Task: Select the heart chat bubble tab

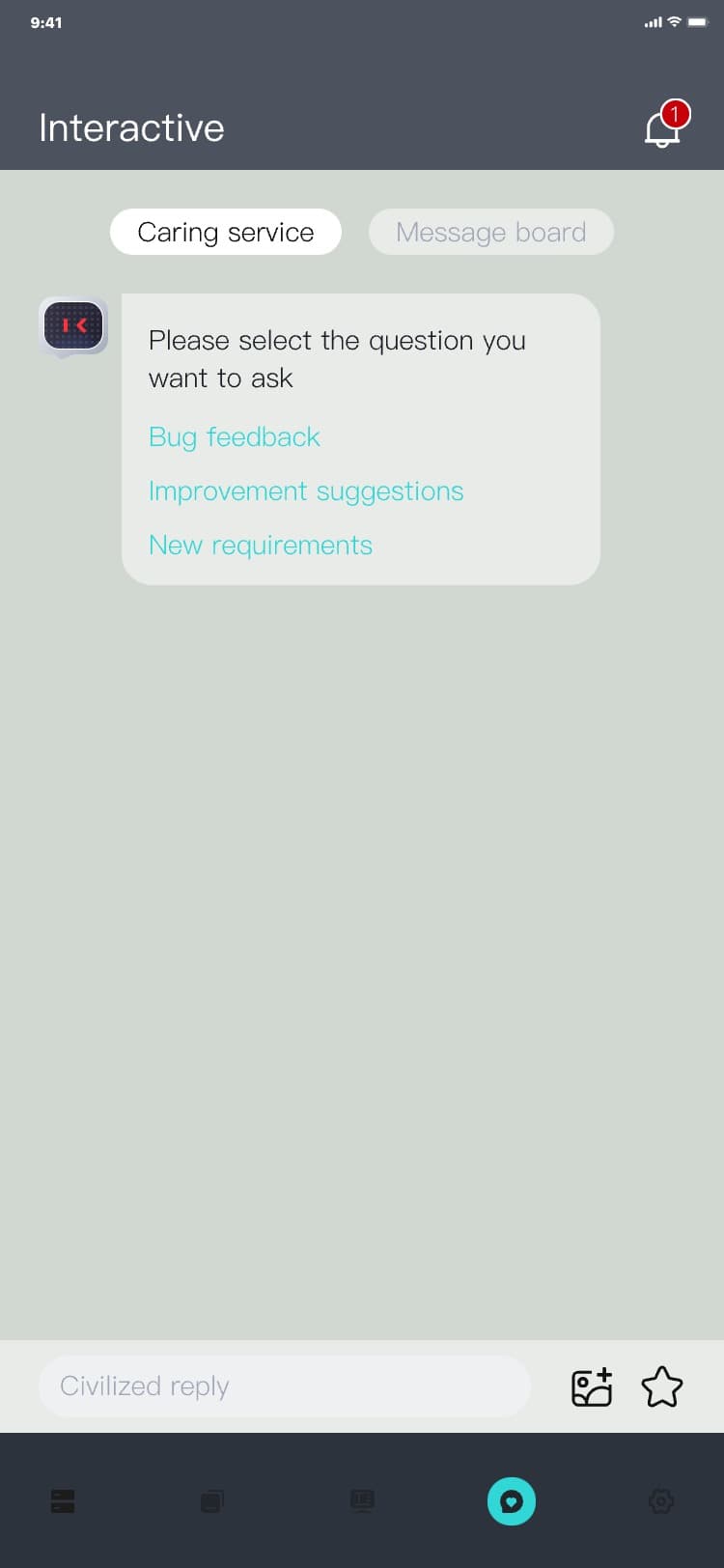Action: [x=512, y=1501]
